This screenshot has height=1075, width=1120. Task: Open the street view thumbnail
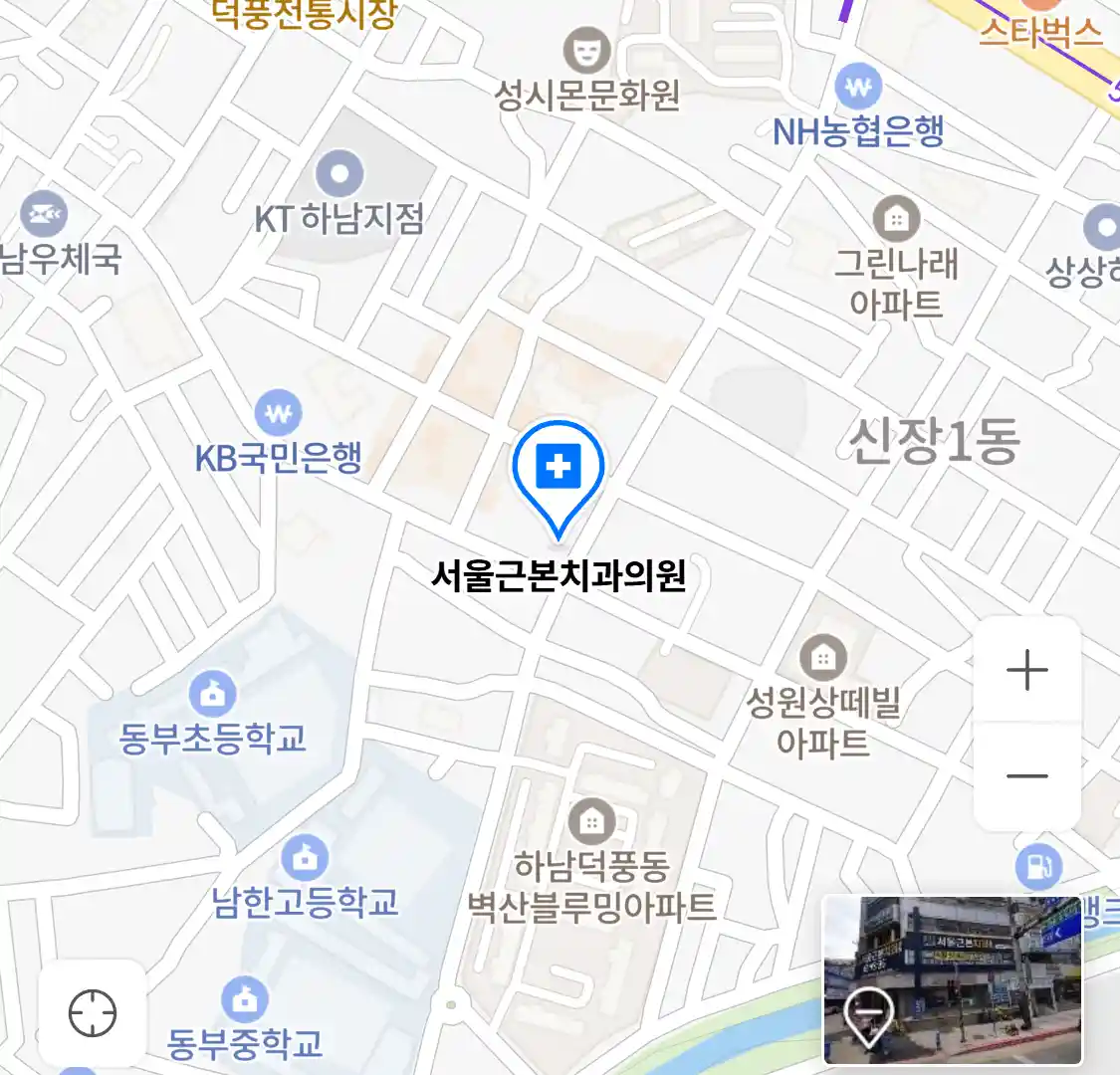pyautogui.click(x=952, y=979)
